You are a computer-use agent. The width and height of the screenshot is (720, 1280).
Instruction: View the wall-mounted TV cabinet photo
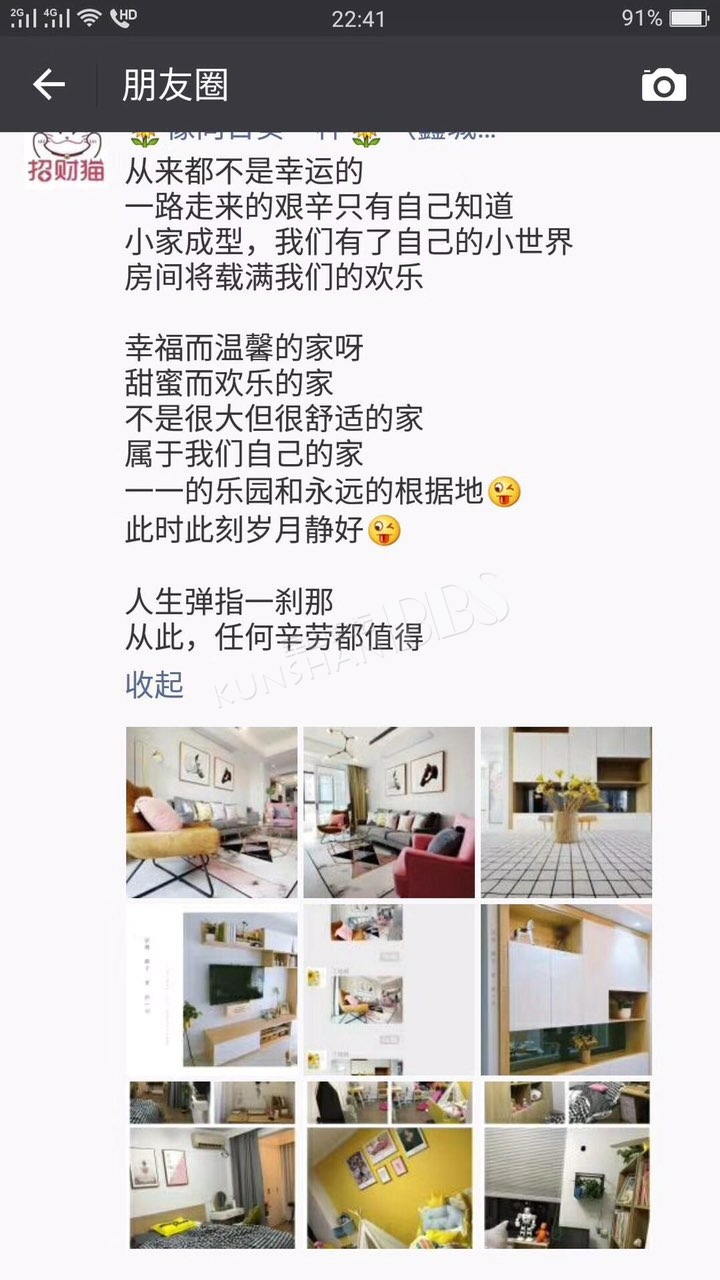click(212, 989)
